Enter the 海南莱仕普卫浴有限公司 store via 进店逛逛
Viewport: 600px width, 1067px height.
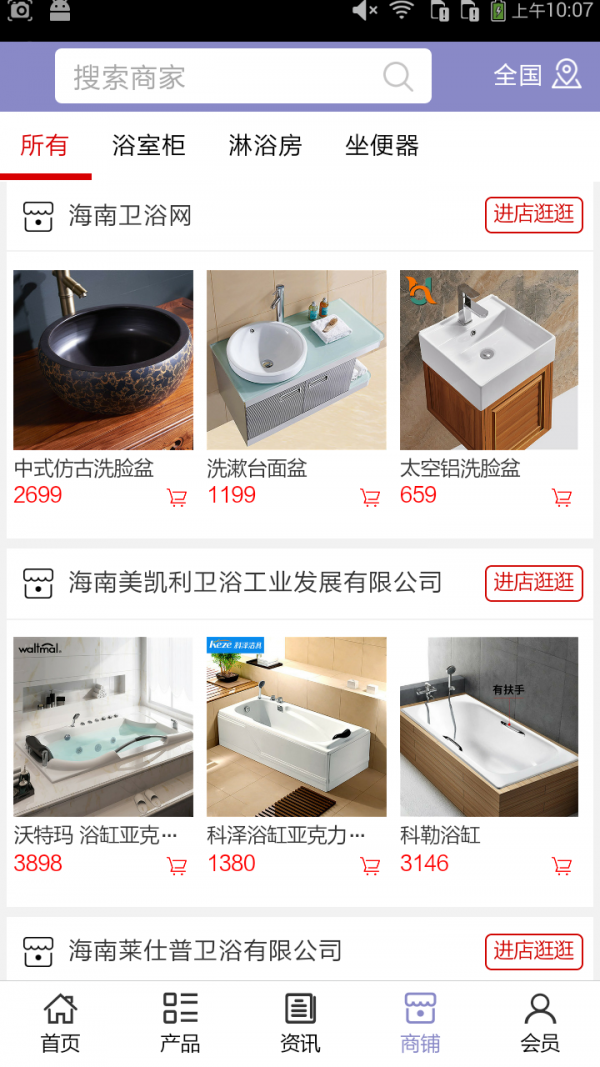[533, 950]
